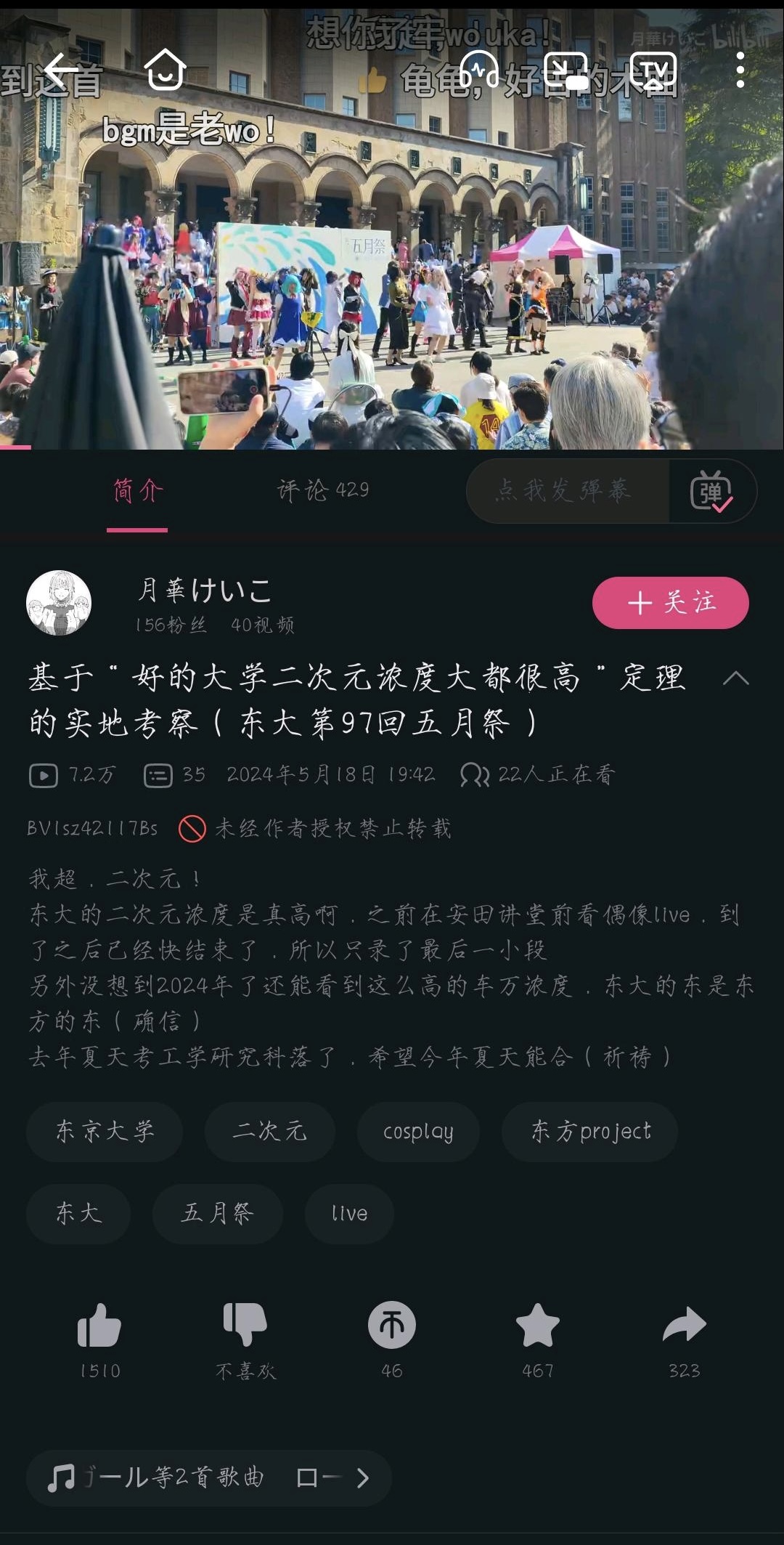The image size is (784, 1545).
Task: Open the headphone audio-mode icon
Action: pos(479,70)
